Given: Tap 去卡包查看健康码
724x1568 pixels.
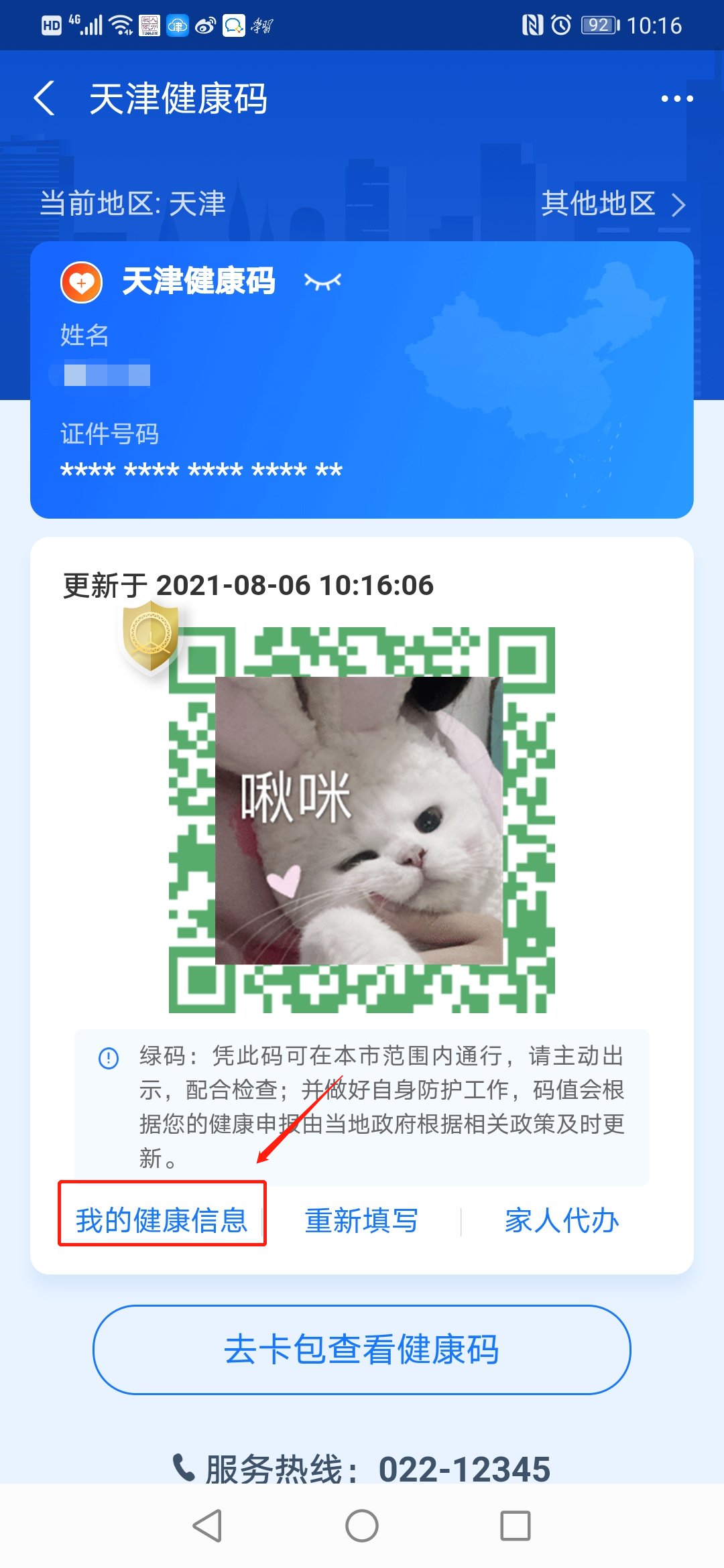Looking at the screenshot, I should point(361,1349).
